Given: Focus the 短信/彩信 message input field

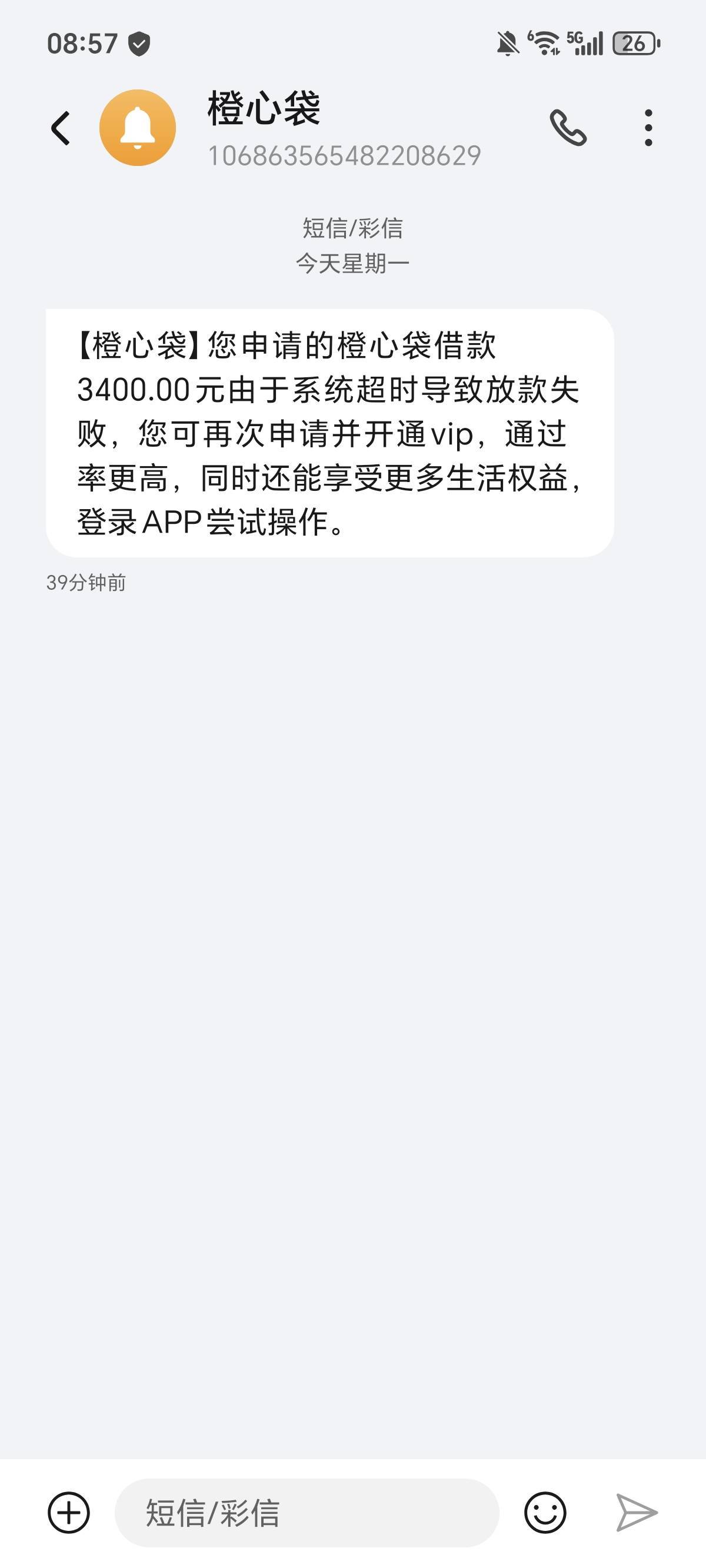Looking at the screenshot, I should pos(307,1512).
